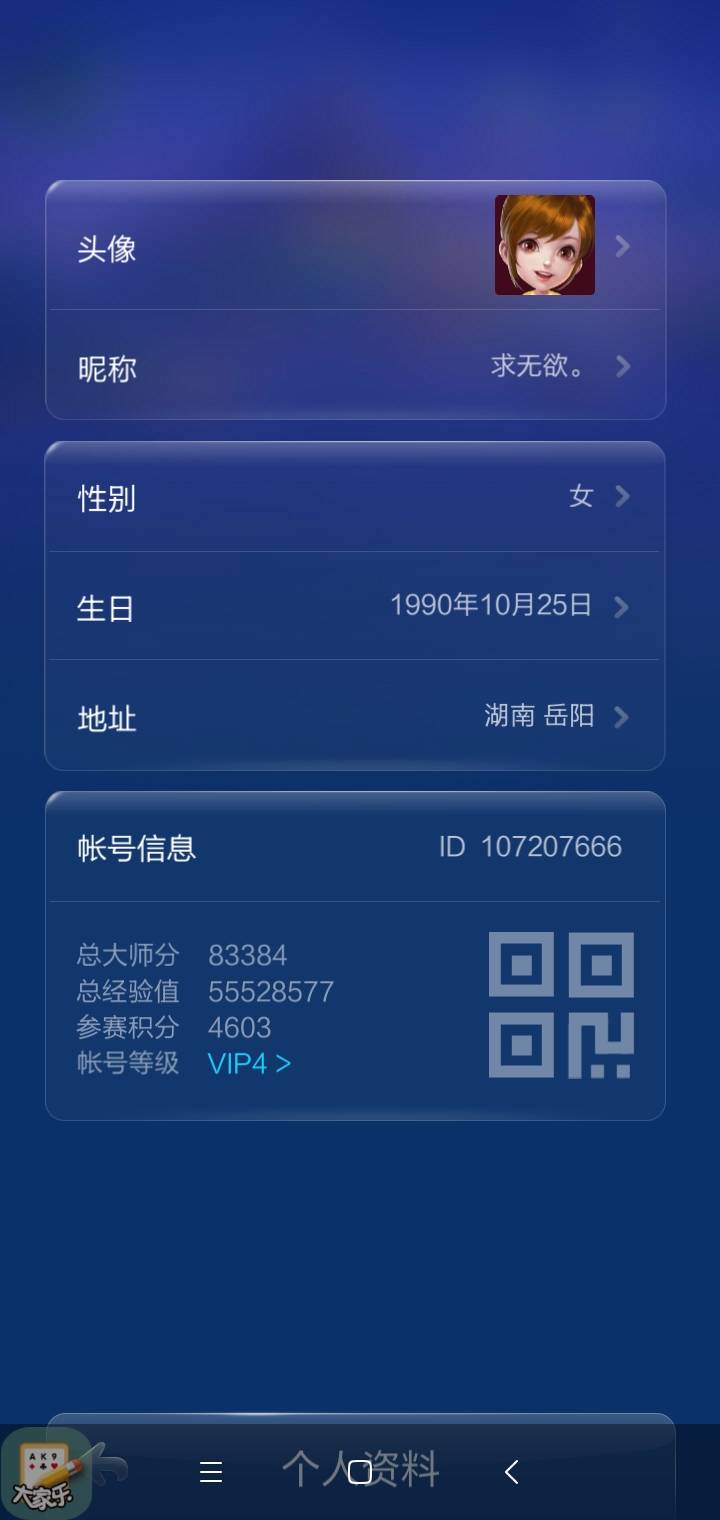Viewport: 720px width, 1520px height.
Task: Open the 头像 avatar editor
Action: (355, 247)
